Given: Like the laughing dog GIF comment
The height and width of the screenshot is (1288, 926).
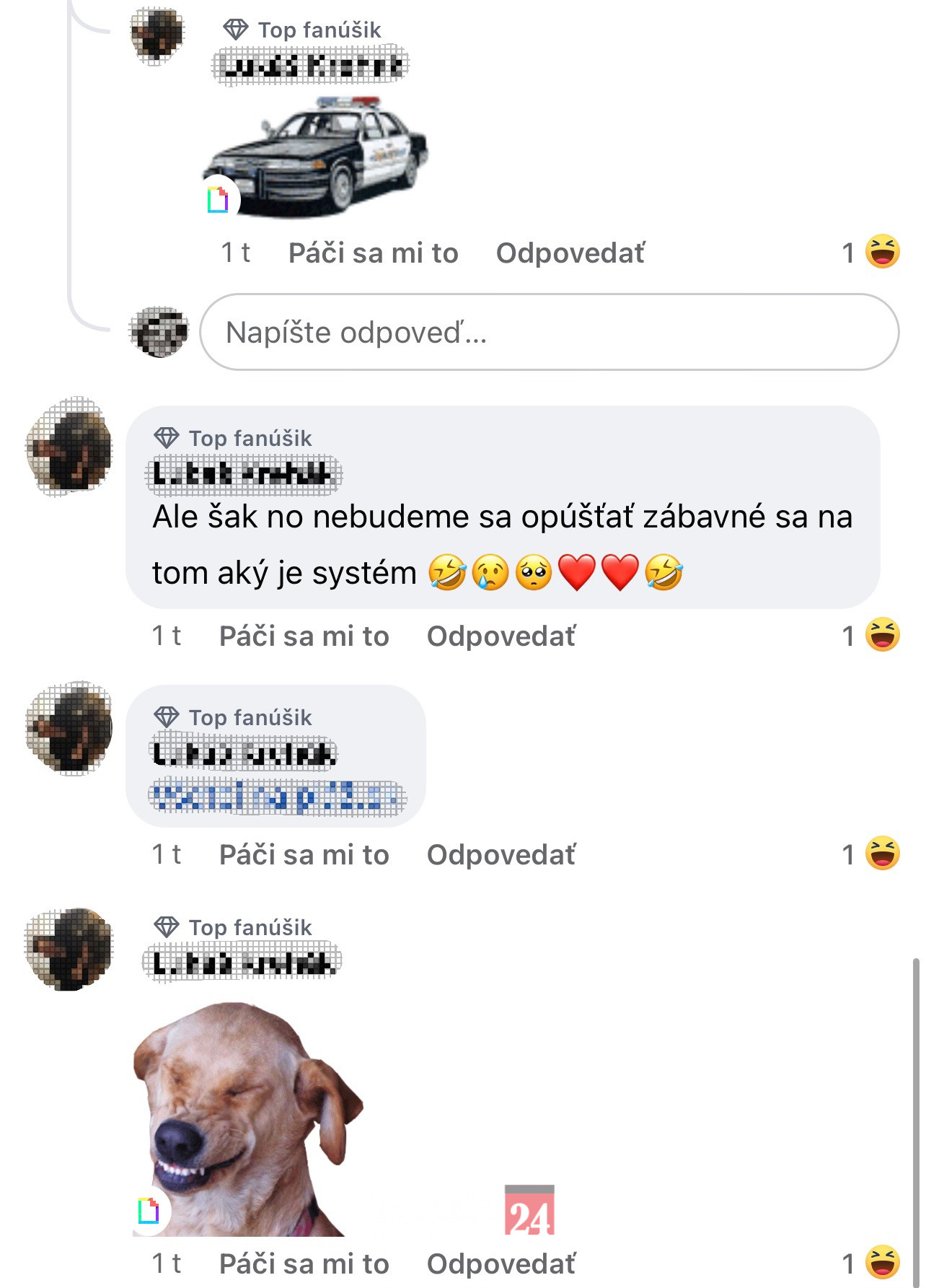Looking at the screenshot, I should click(x=304, y=1264).
